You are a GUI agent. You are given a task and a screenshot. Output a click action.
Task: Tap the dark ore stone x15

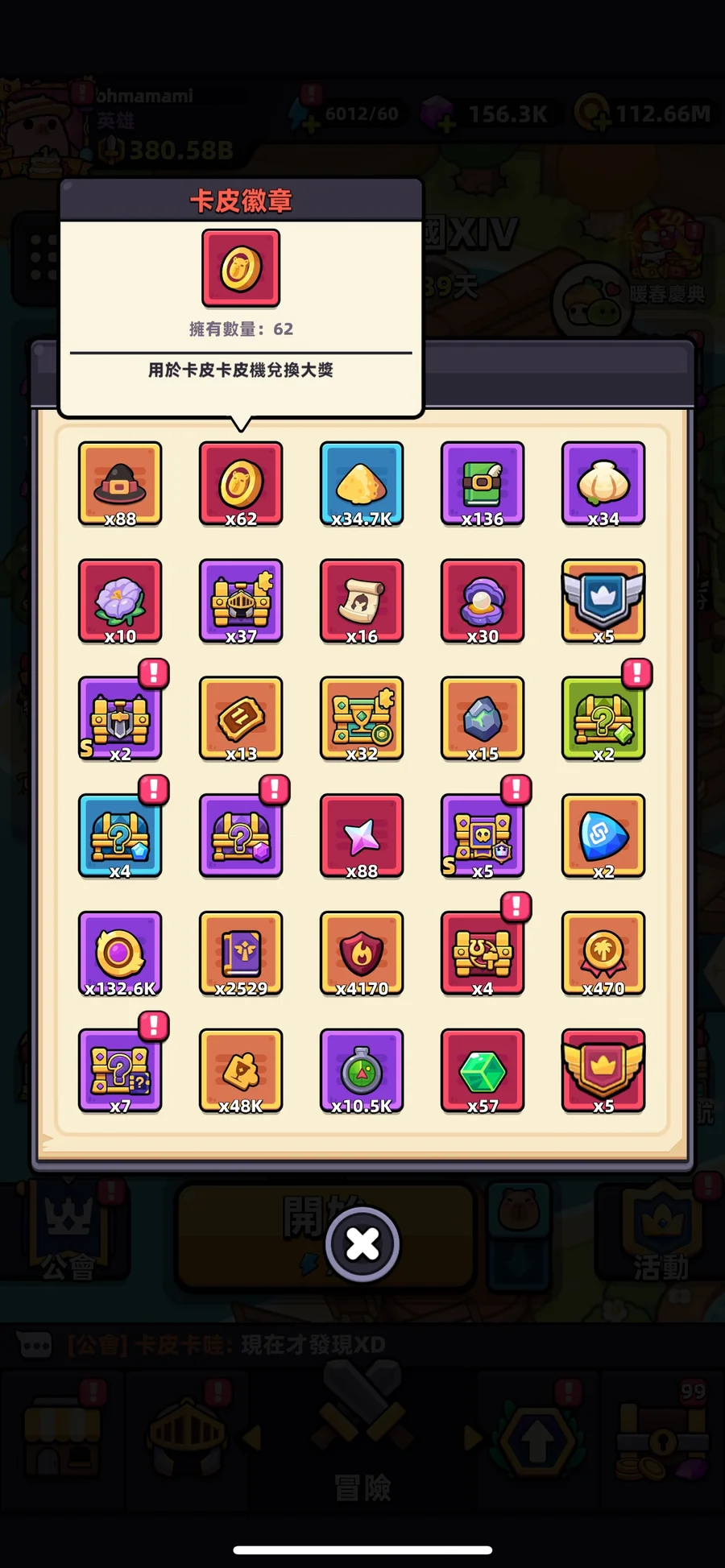pos(483,718)
